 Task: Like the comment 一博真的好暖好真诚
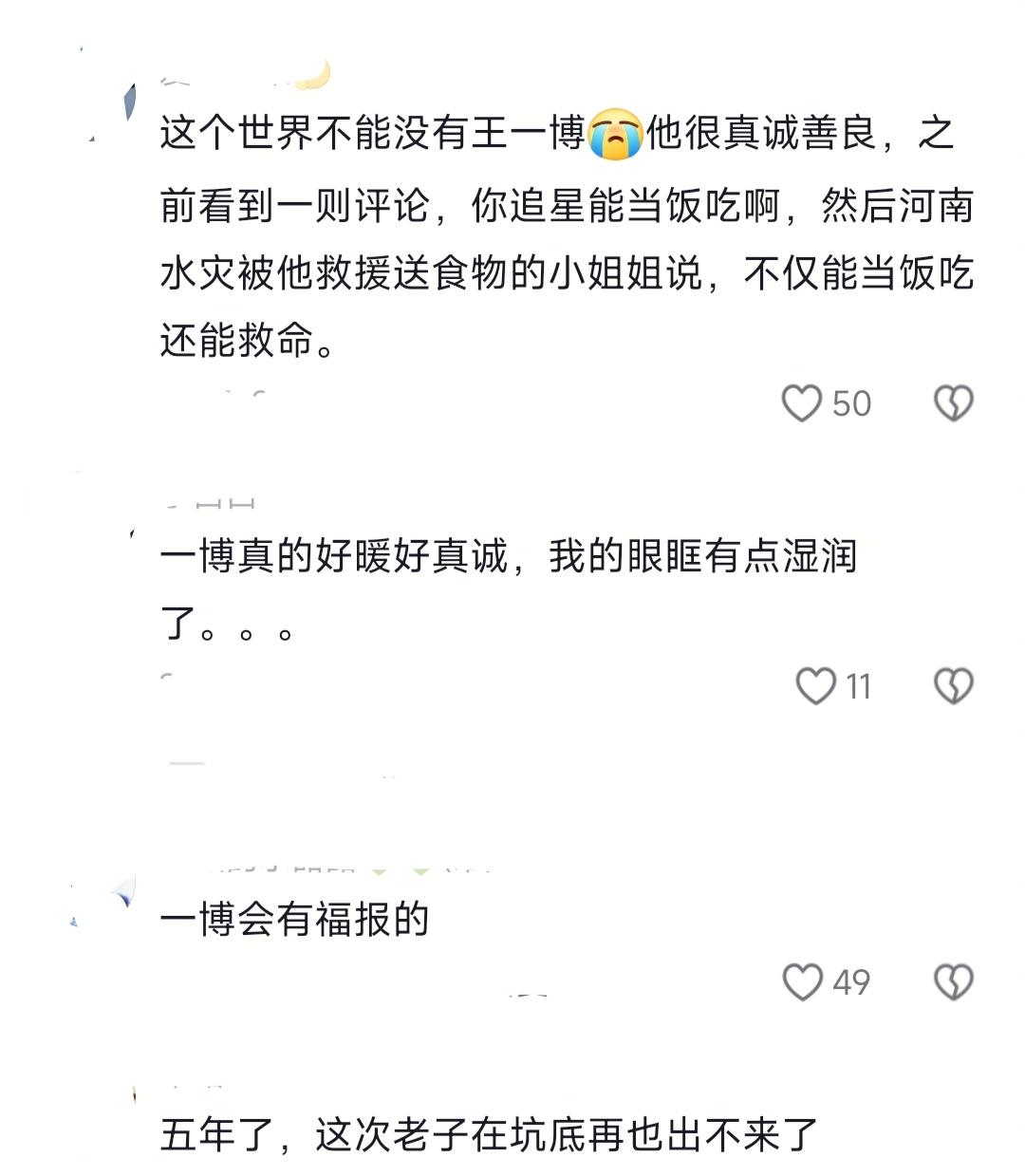pyautogui.click(x=815, y=685)
